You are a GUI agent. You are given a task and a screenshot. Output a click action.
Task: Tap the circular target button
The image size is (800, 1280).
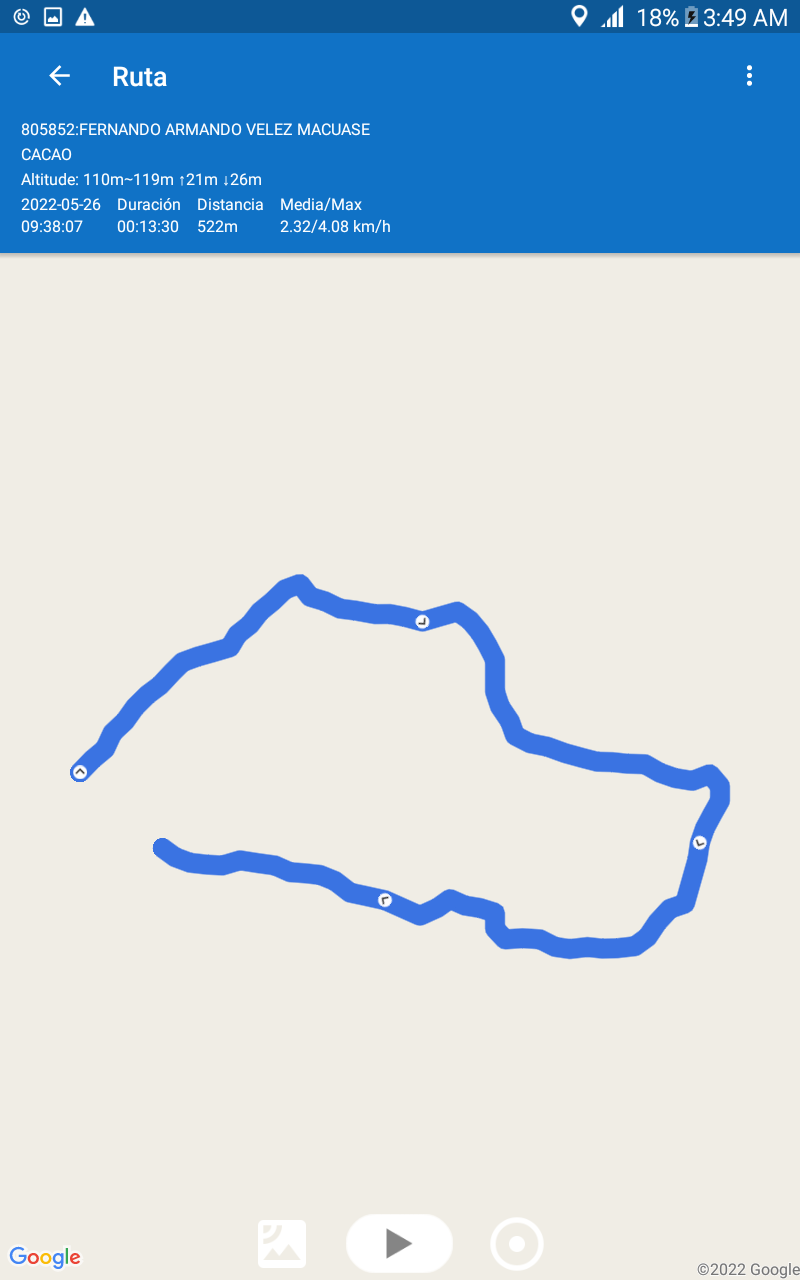517,1244
